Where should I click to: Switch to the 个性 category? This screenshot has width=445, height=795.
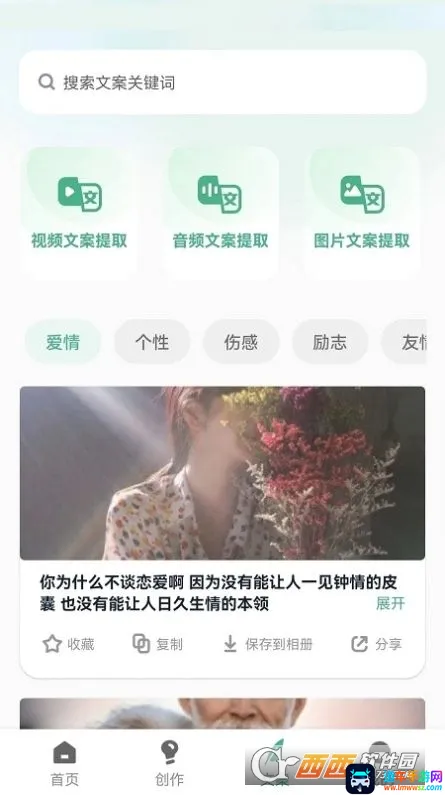[x=152, y=342]
